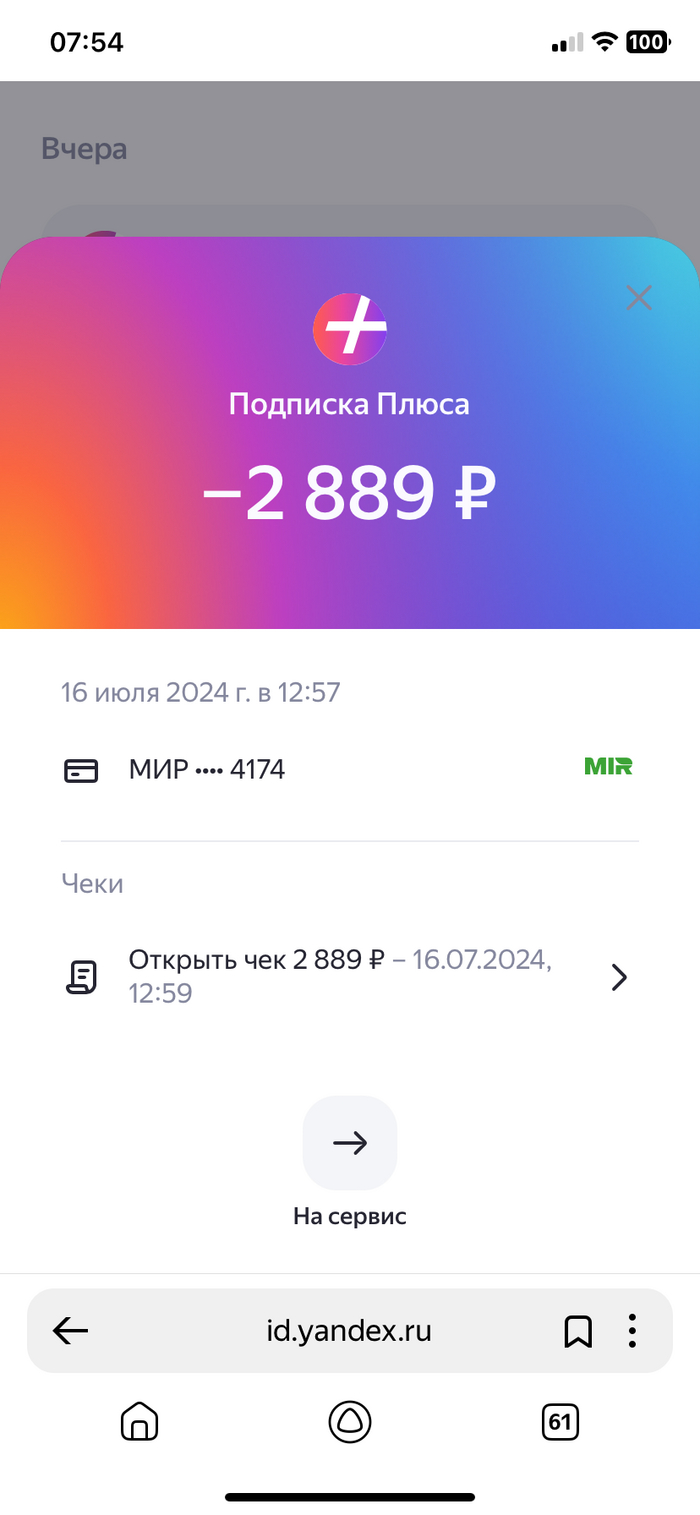Bookmark this page
The width and height of the screenshot is (700, 1515).
click(x=578, y=1331)
